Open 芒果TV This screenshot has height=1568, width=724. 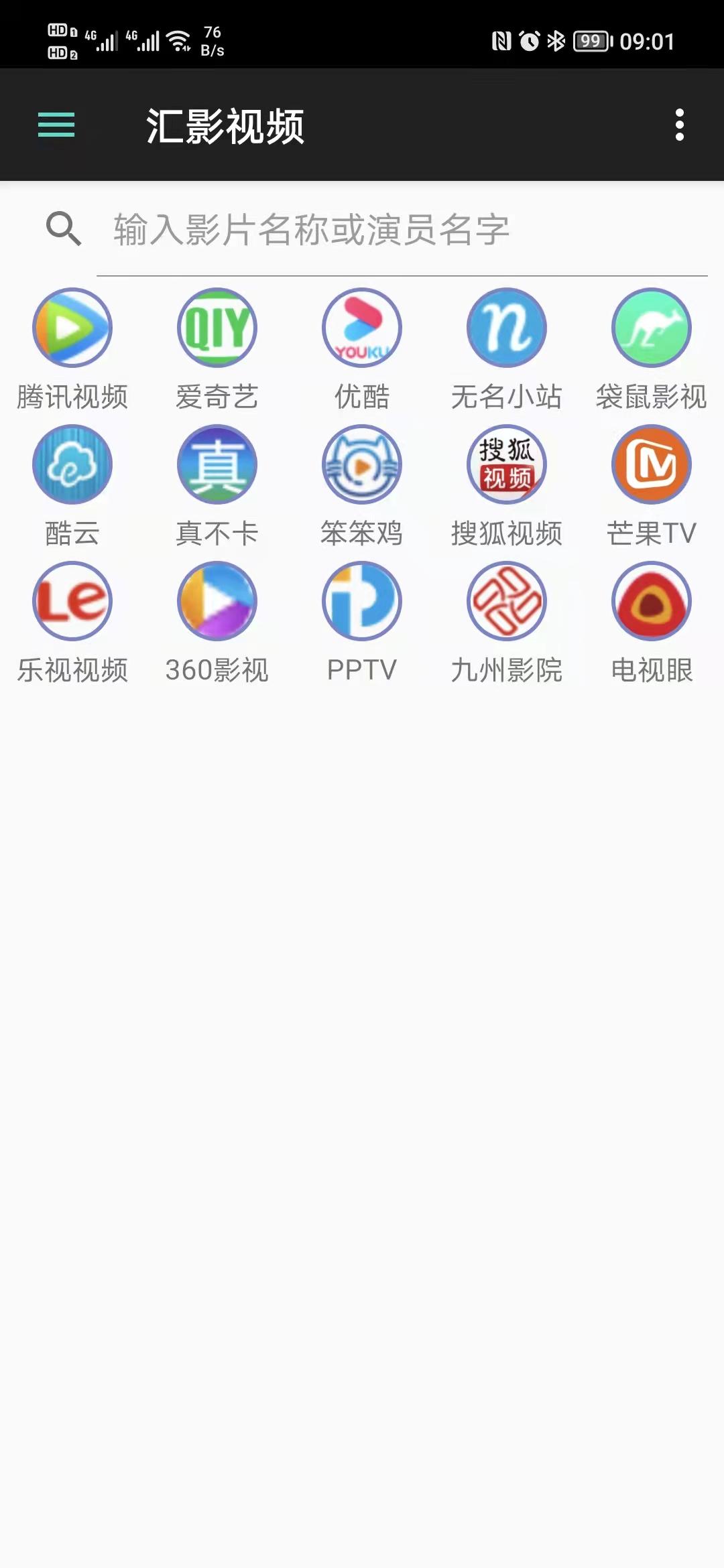[x=652, y=465]
